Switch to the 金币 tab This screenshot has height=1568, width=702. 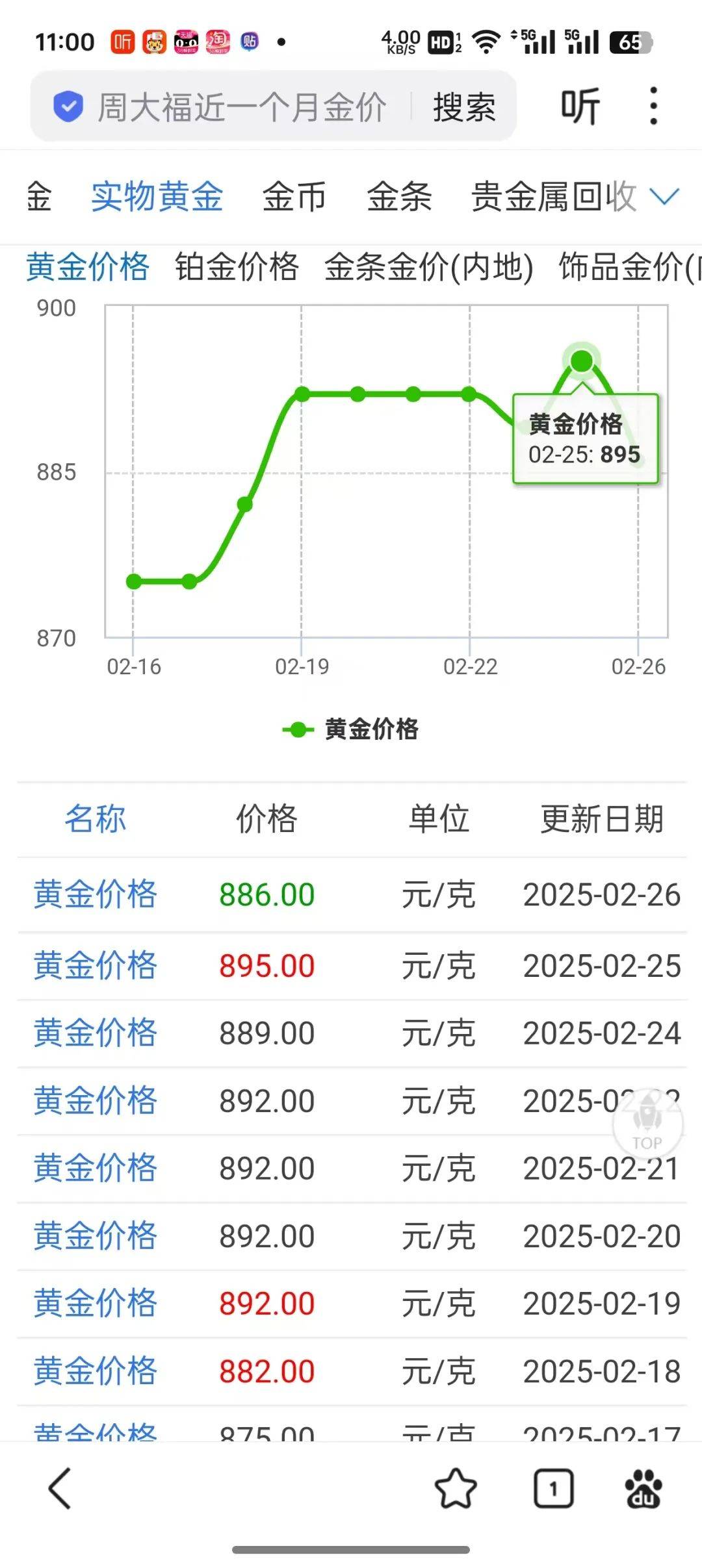point(294,196)
